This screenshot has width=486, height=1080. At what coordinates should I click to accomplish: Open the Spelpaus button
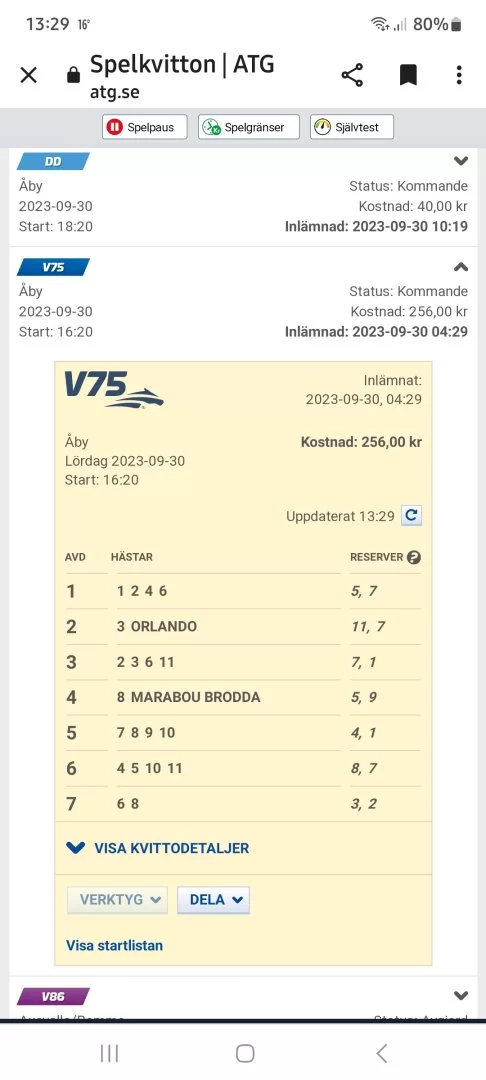click(145, 127)
